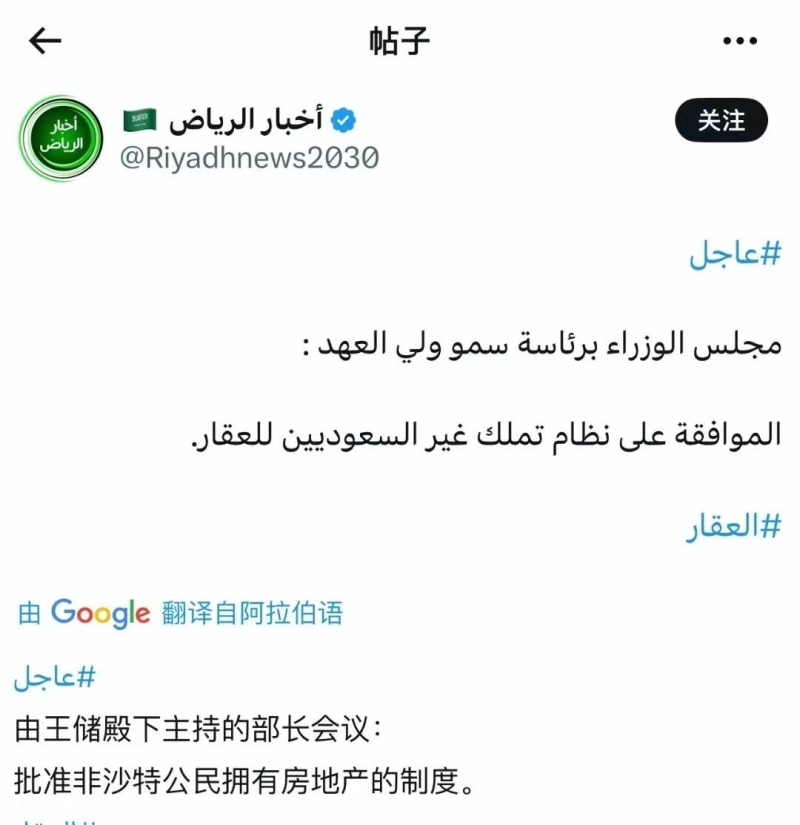Open the أخبار الرياض profile avatar
800x825 pixels.
coord(62,139)
